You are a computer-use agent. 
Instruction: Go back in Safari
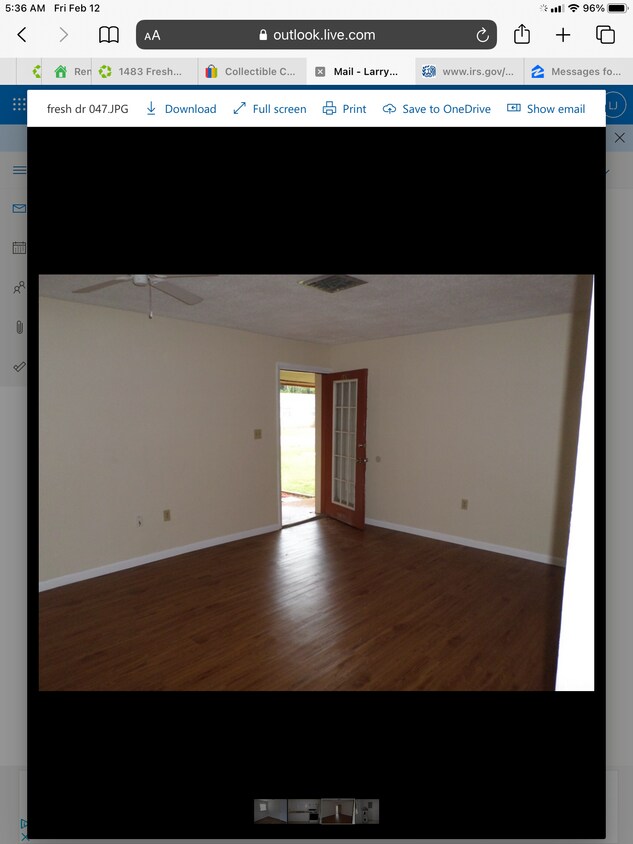pos(22,35)
